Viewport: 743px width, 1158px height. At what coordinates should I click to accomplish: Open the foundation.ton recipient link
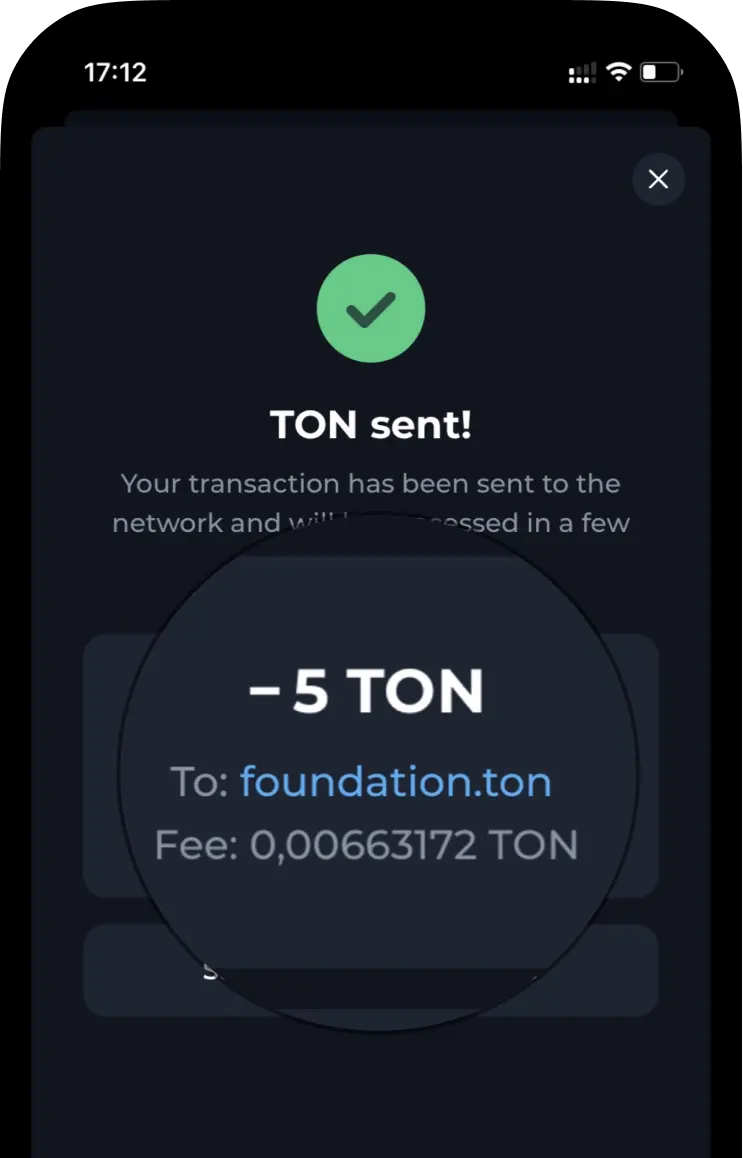click(x=396, y=781)
